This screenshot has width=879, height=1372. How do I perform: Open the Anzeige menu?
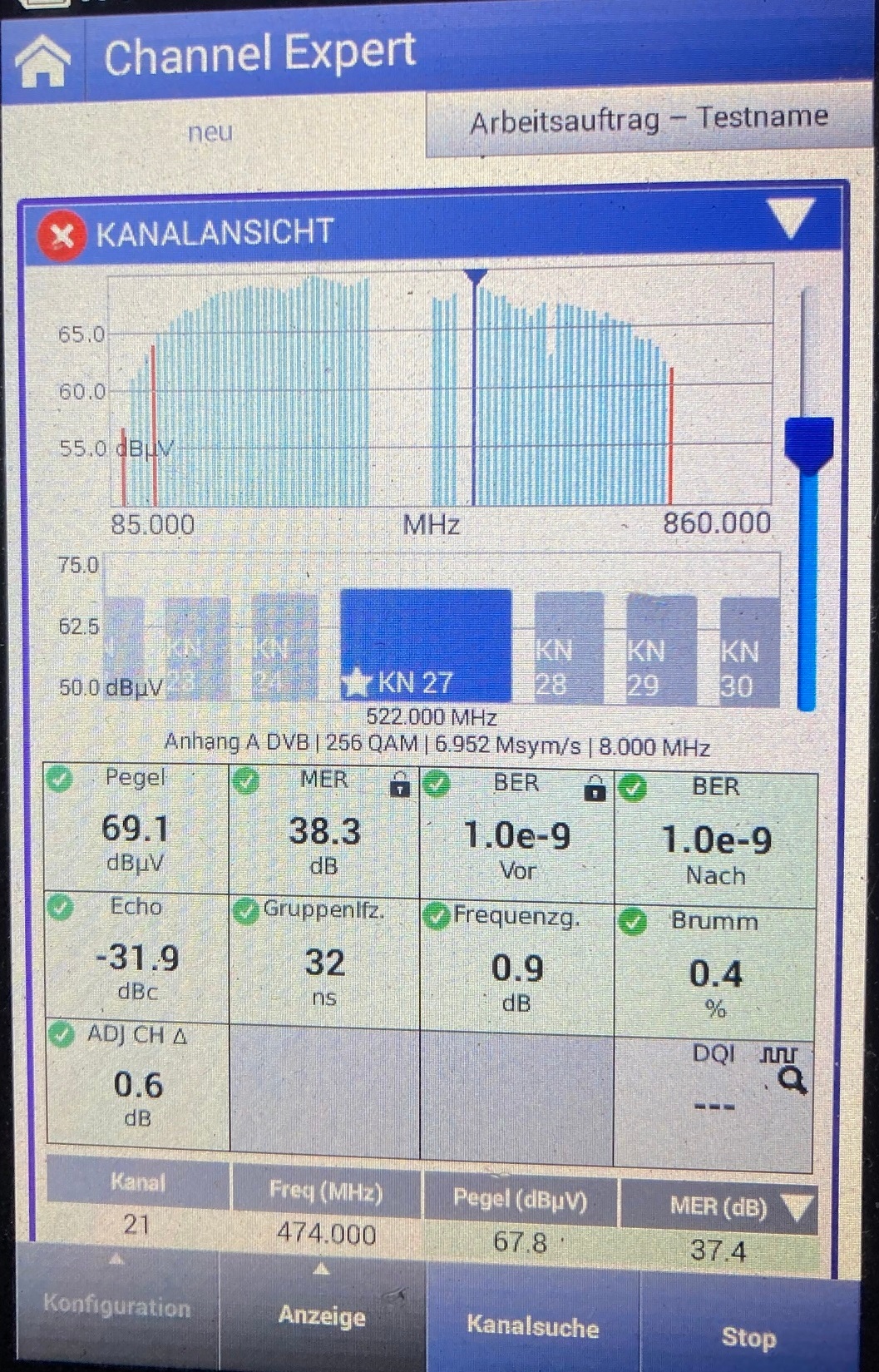322,1313
